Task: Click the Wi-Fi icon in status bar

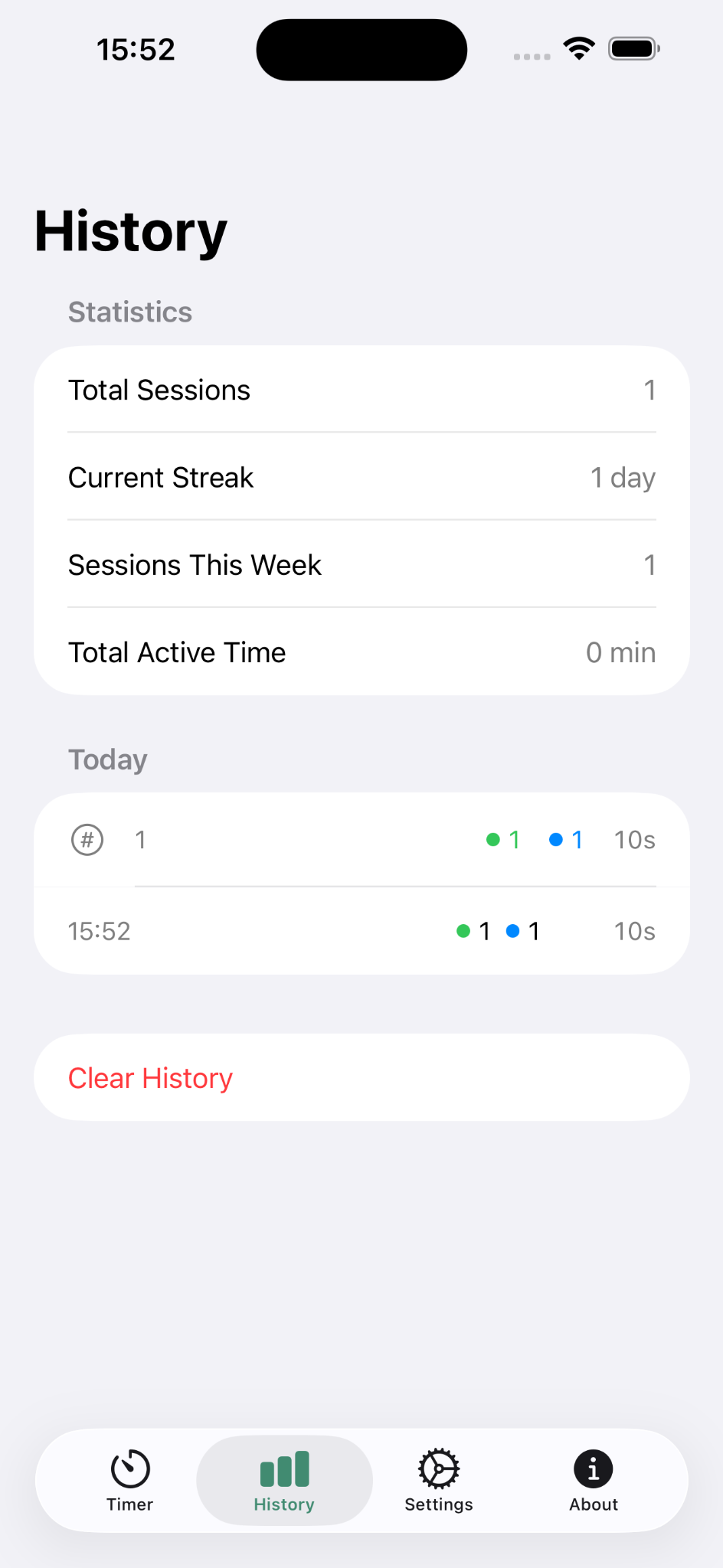Action: coord(579,48)
